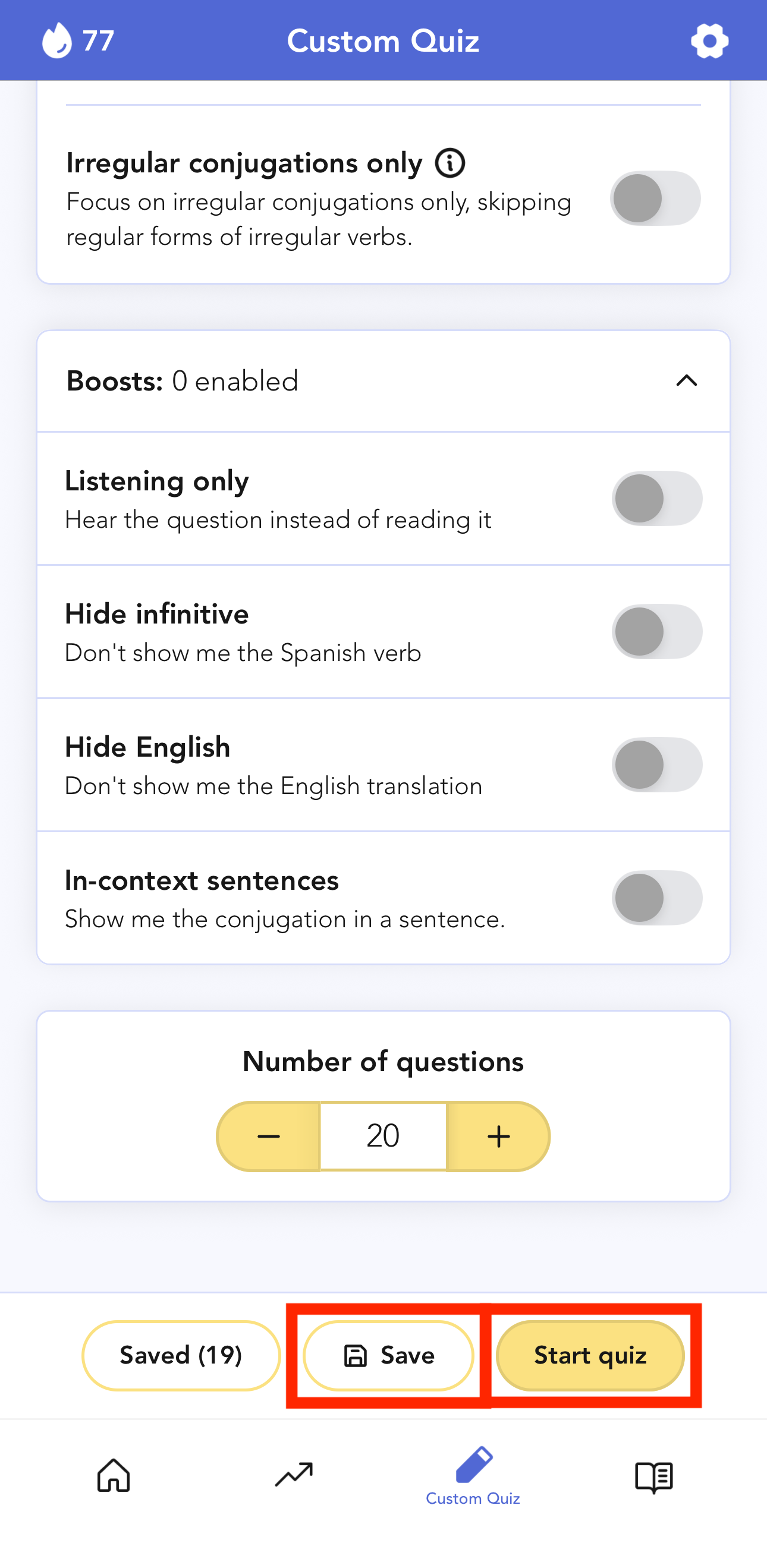
Task: Open the book reference tab
Action: (653, 1475)
